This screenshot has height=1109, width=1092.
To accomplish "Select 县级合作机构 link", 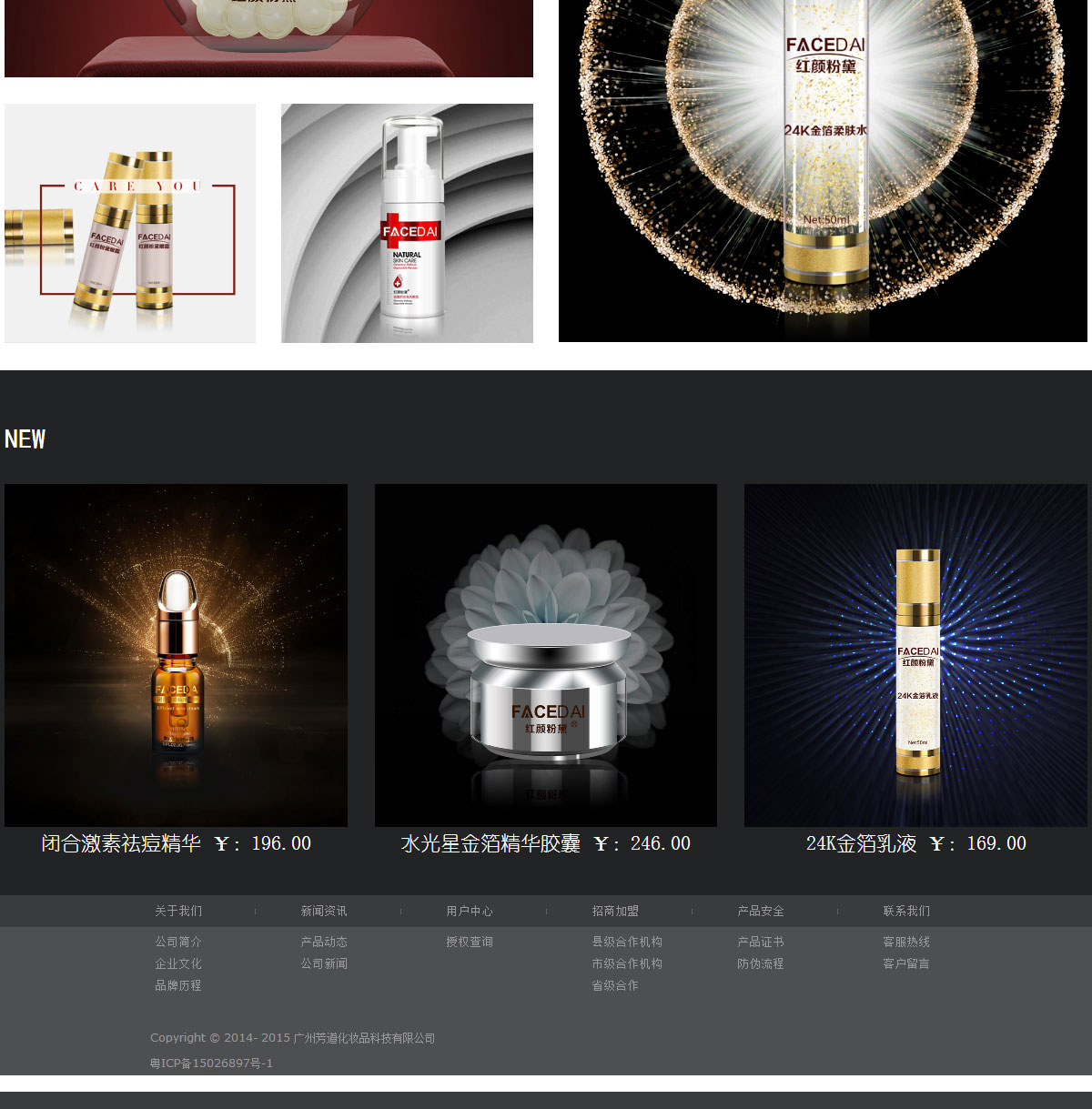I will [627, 942].
